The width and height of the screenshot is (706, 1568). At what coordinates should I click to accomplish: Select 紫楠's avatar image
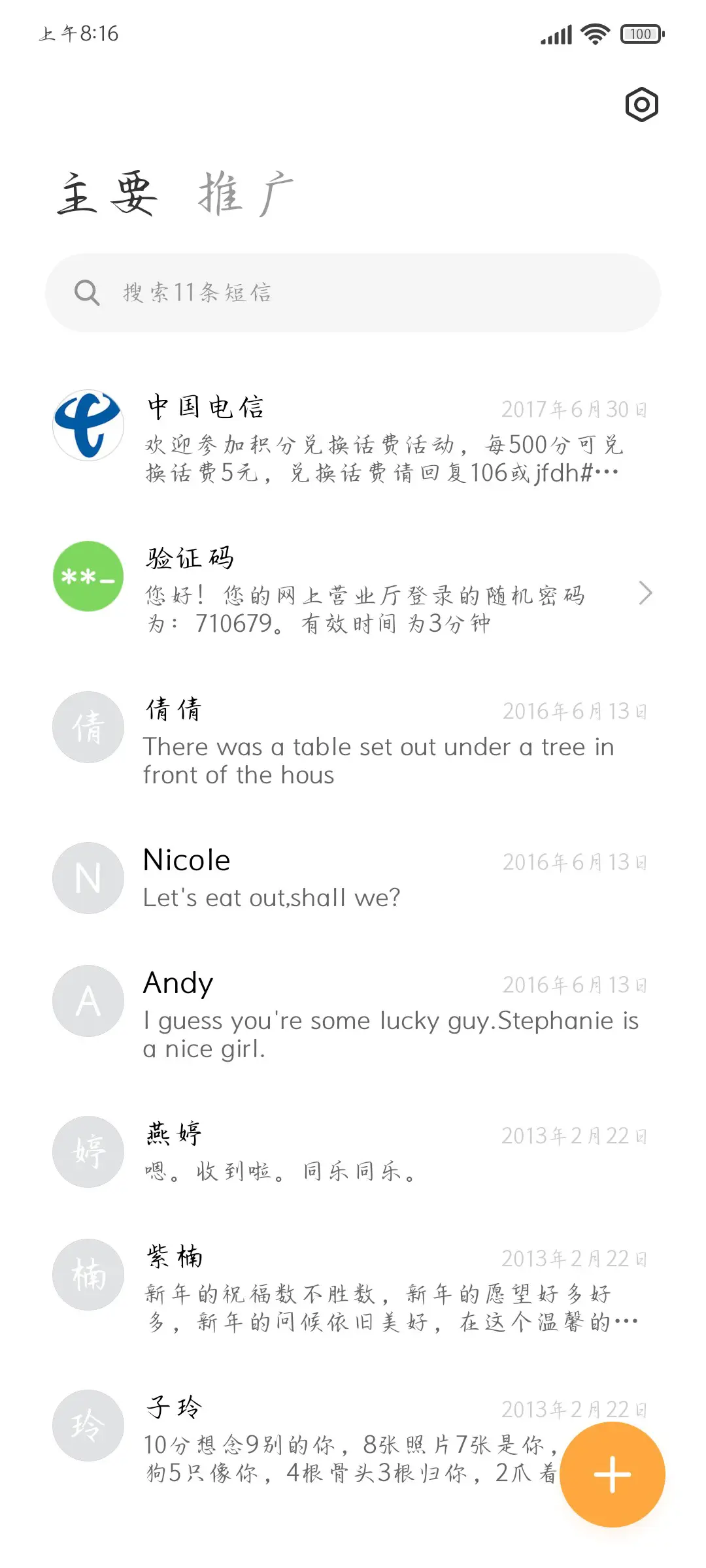(x=88, y=1274)
